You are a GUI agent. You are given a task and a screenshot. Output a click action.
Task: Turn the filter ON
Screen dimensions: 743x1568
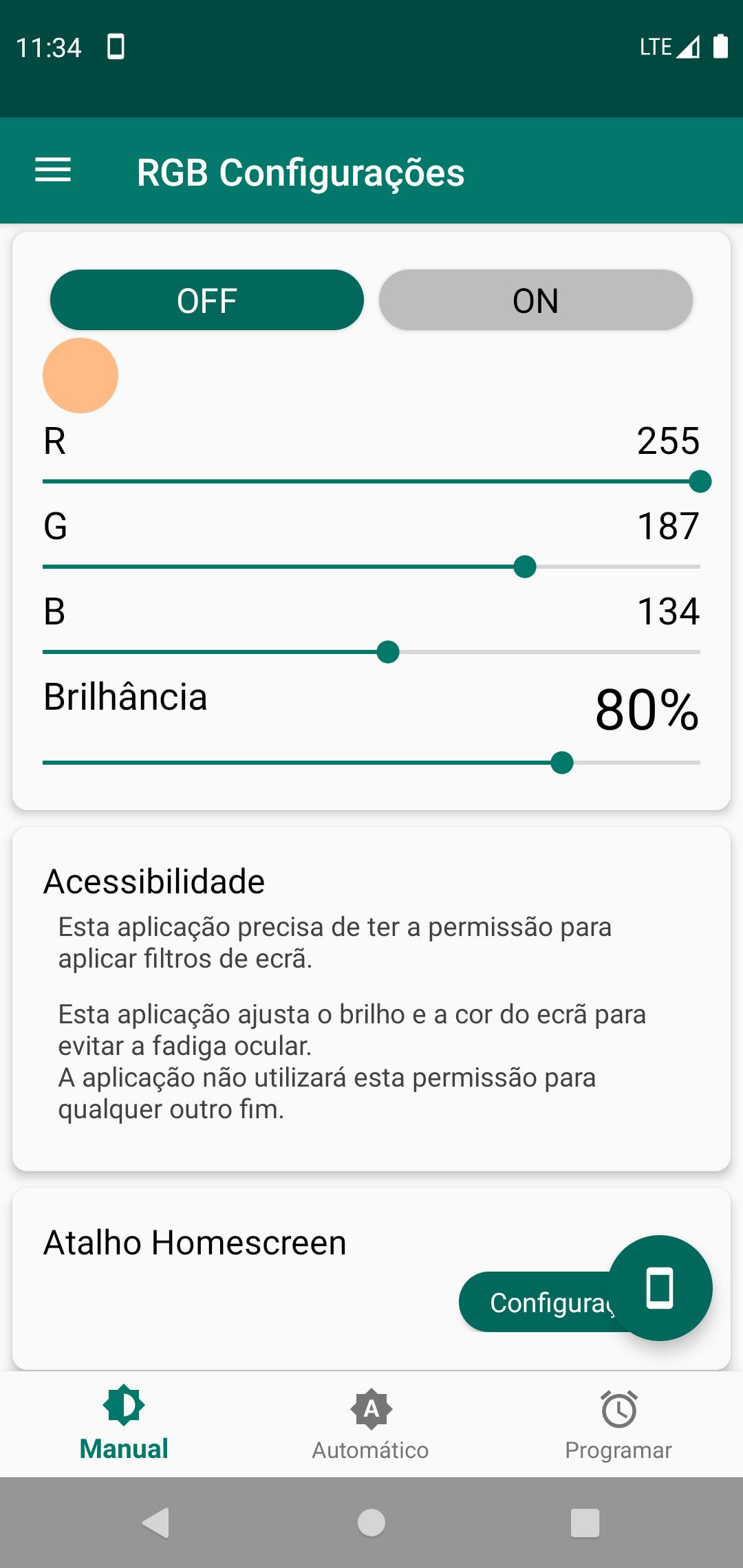pos(536,300)
